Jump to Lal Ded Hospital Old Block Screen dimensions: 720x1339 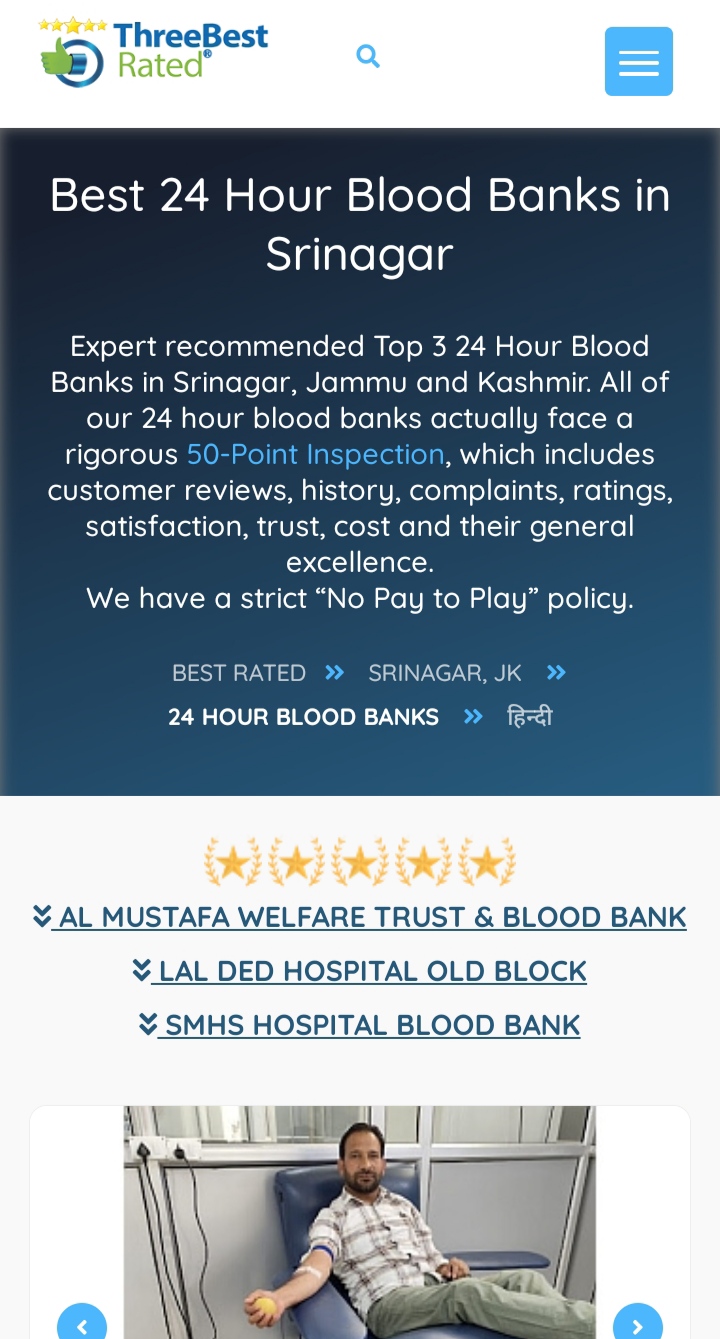click(x=360, y=971)
